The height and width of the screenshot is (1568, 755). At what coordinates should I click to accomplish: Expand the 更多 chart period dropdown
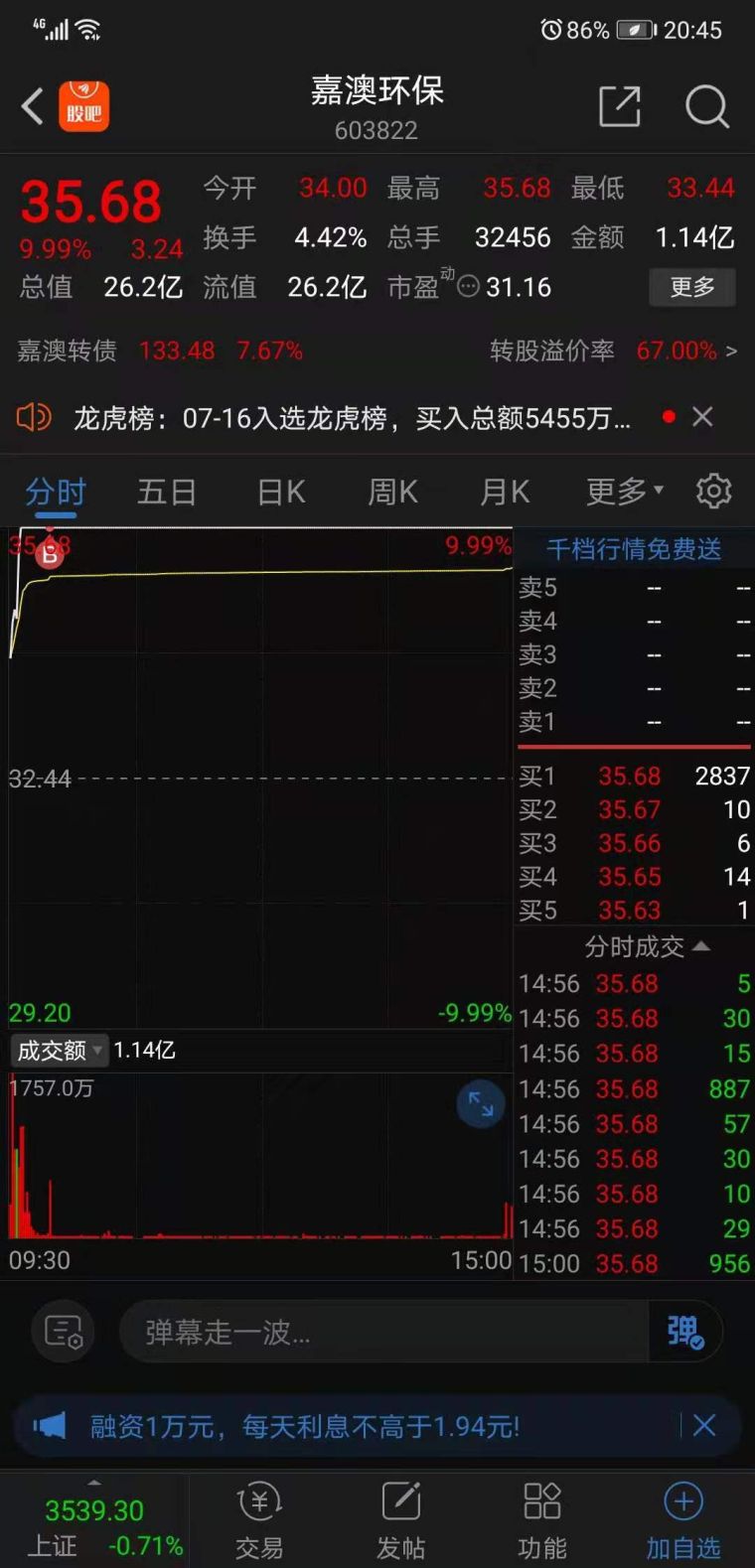[625, 491]
